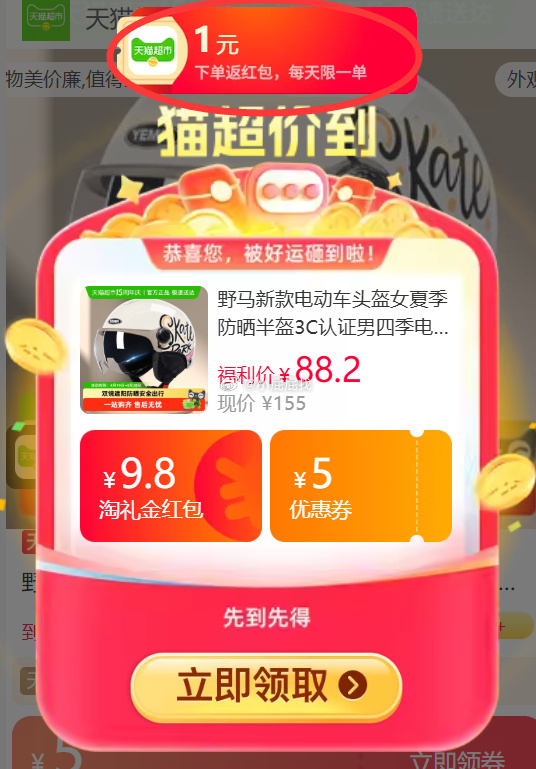Open the 1元 下单返红包 banner
The width and height of the screenshot is (536, 769).
(x=267, y=51)
